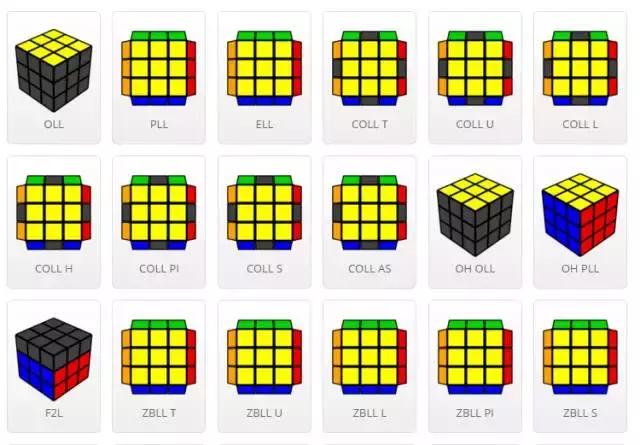View COLL PI algorithms
The width and height of the screenshot is (640, 445).
158,222
